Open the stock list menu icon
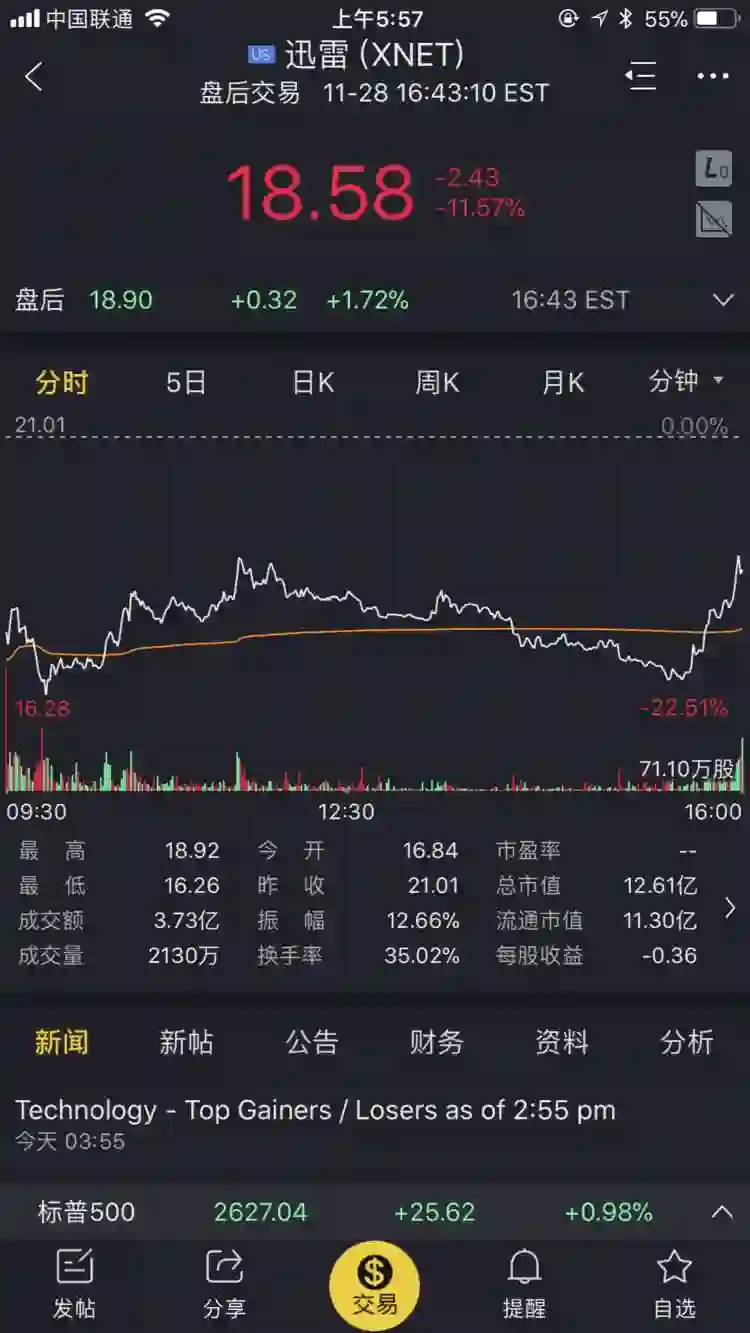Screen dimensions: 750x1333 (x=640, y=76)
